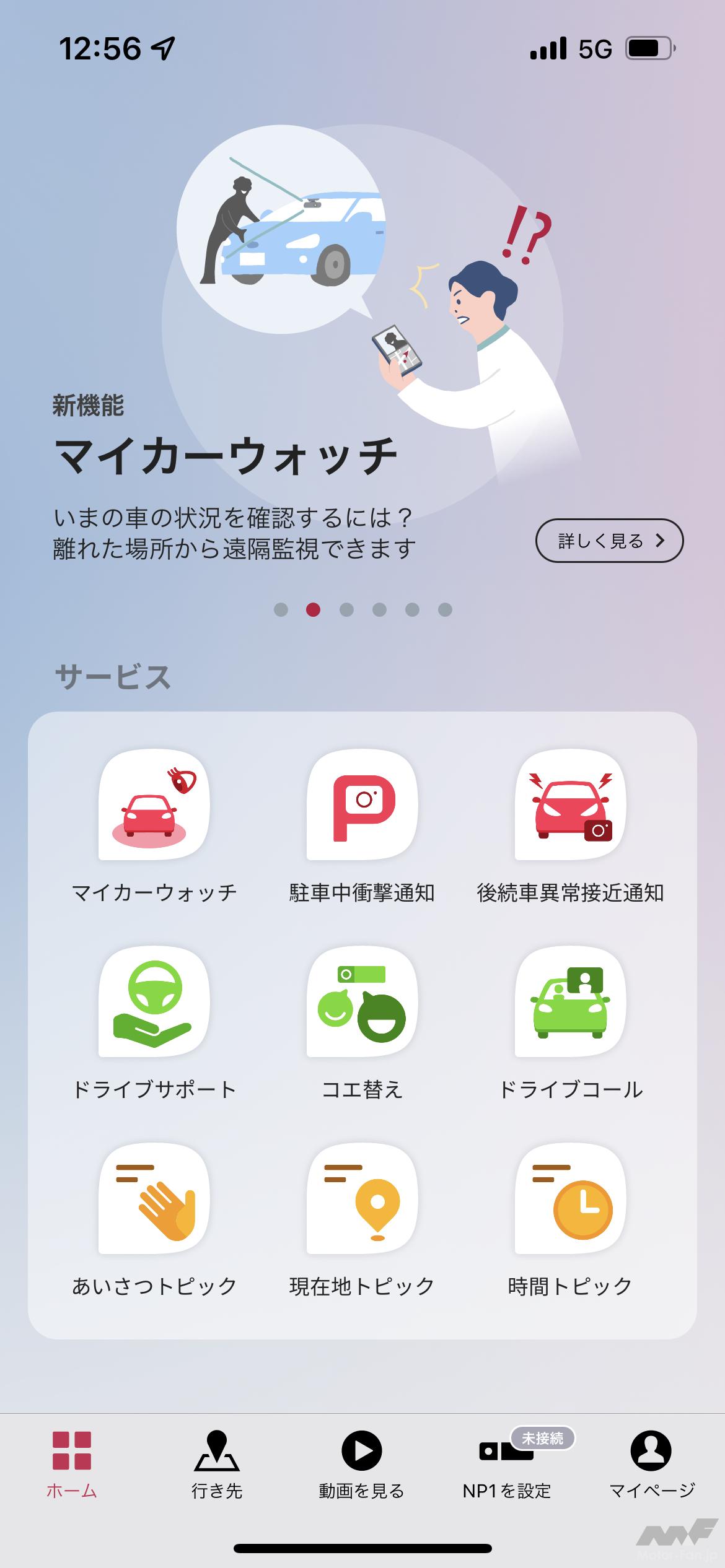Select the first carousel page dot
The width and height of the screenshot is (725, 1568).
tap(281, 610)
